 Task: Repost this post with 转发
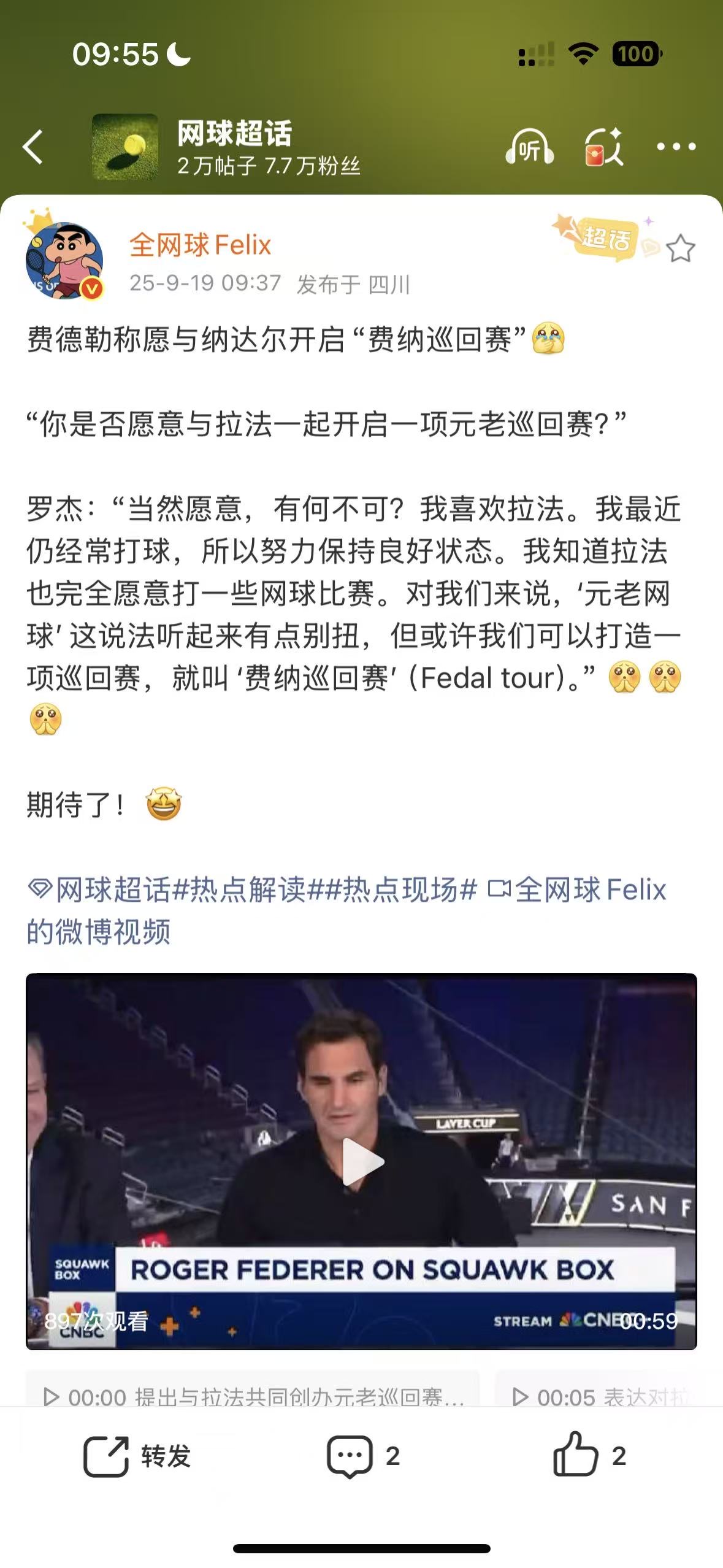(137, 1456)
